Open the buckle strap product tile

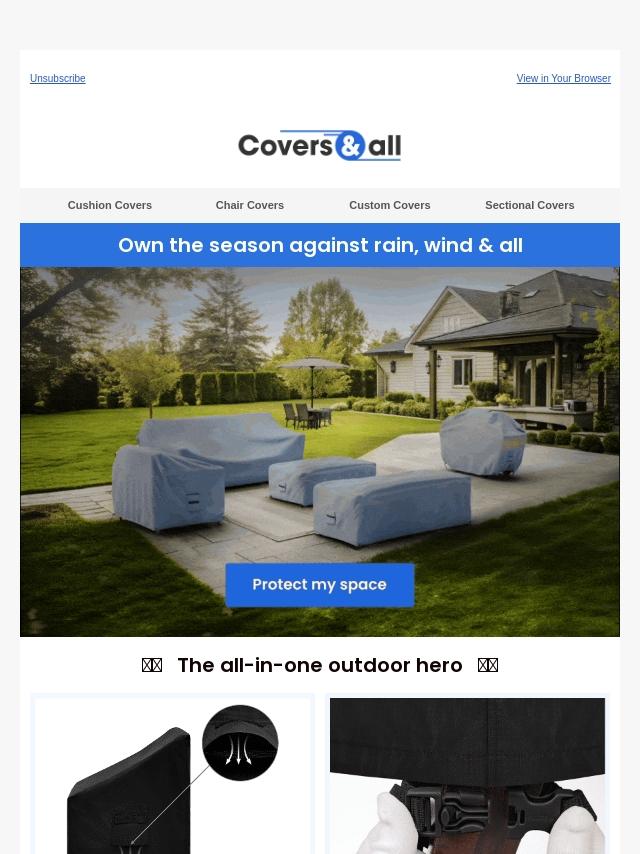click(x=467, y=775)
